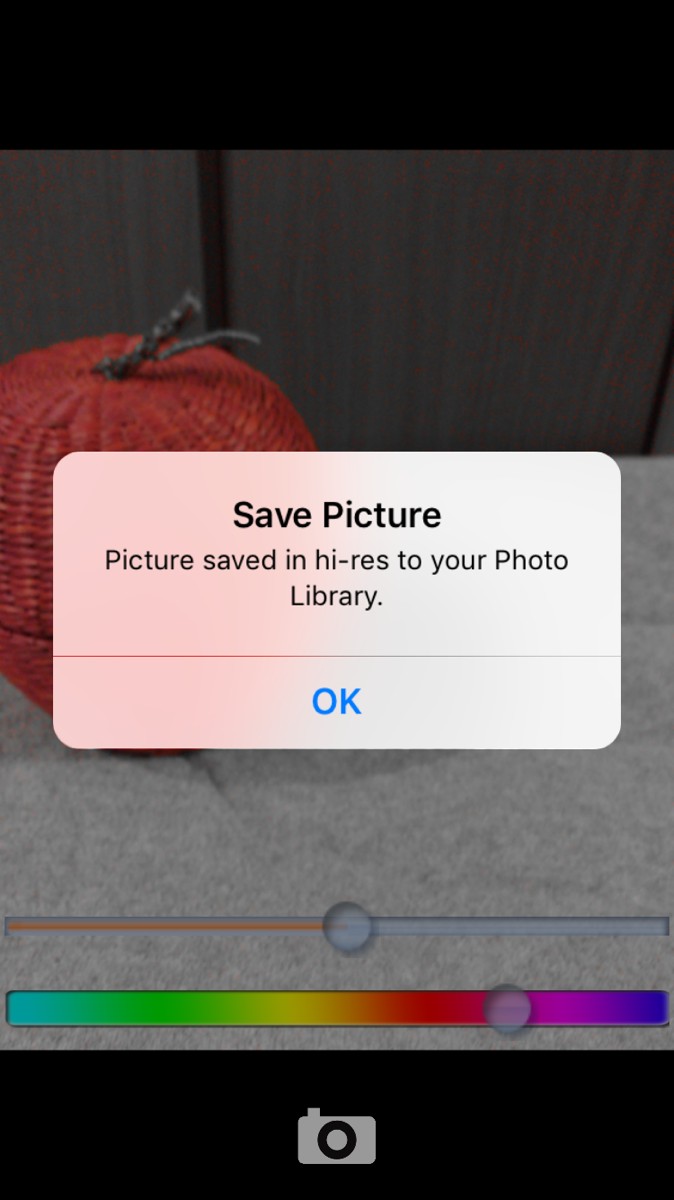This screenshot has height=1200, width=674.
Task: Dismiss the Save Picture alert with OK
Action: [x=337, y=702]
